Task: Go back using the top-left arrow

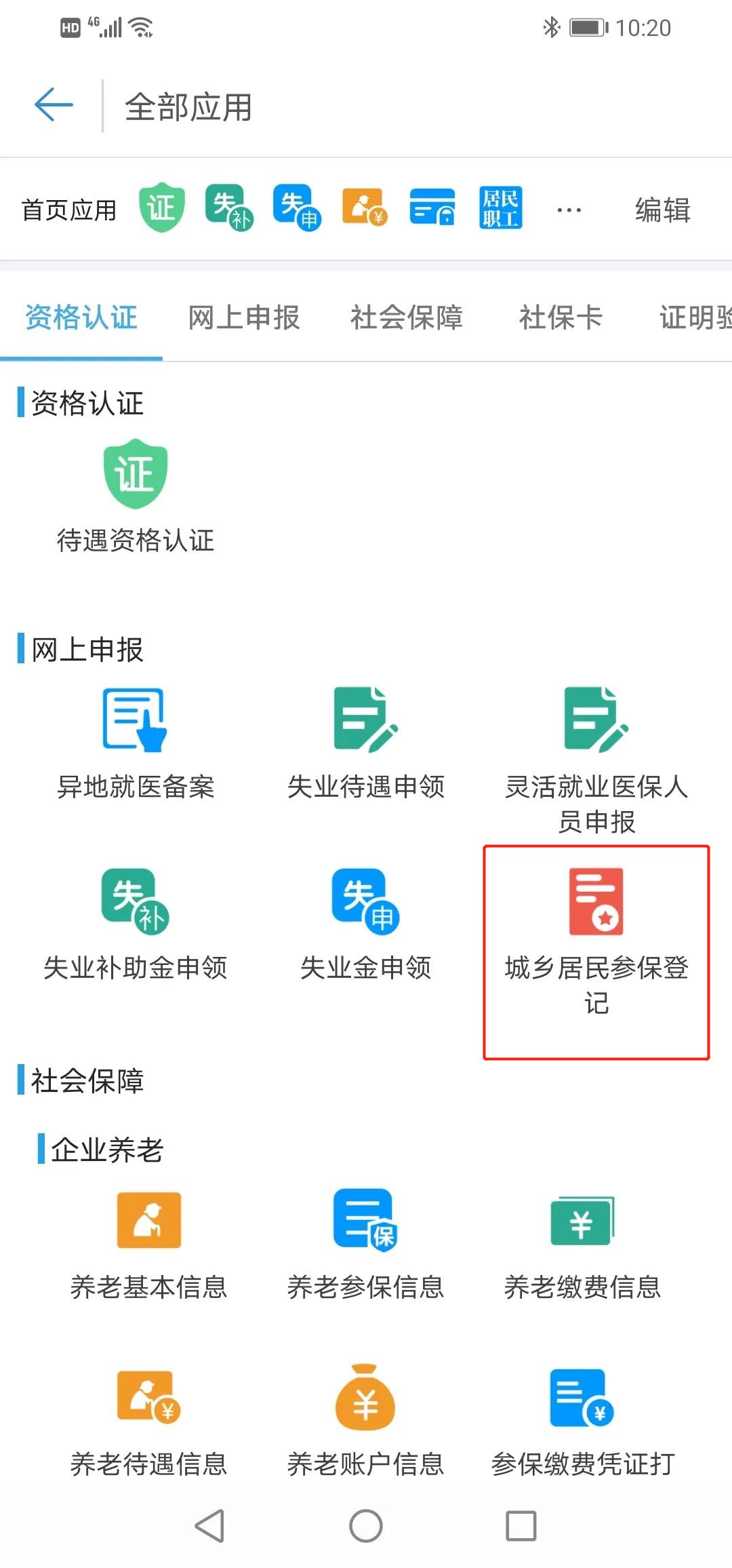Action: [54, 106]
